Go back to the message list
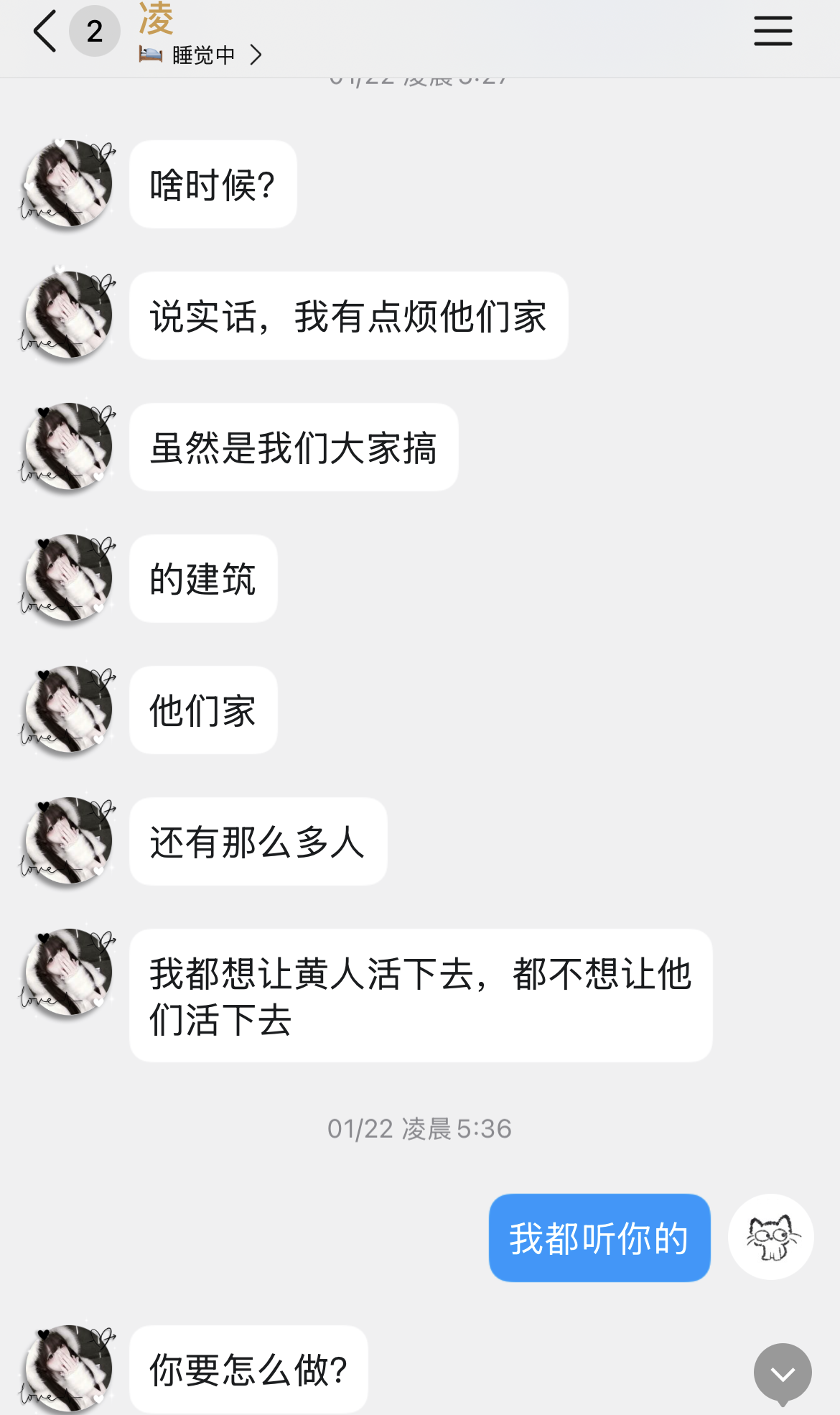Image resolution: width=840 pixels, height=1415 pixels. pyautogui.click(x=45, y=32)
